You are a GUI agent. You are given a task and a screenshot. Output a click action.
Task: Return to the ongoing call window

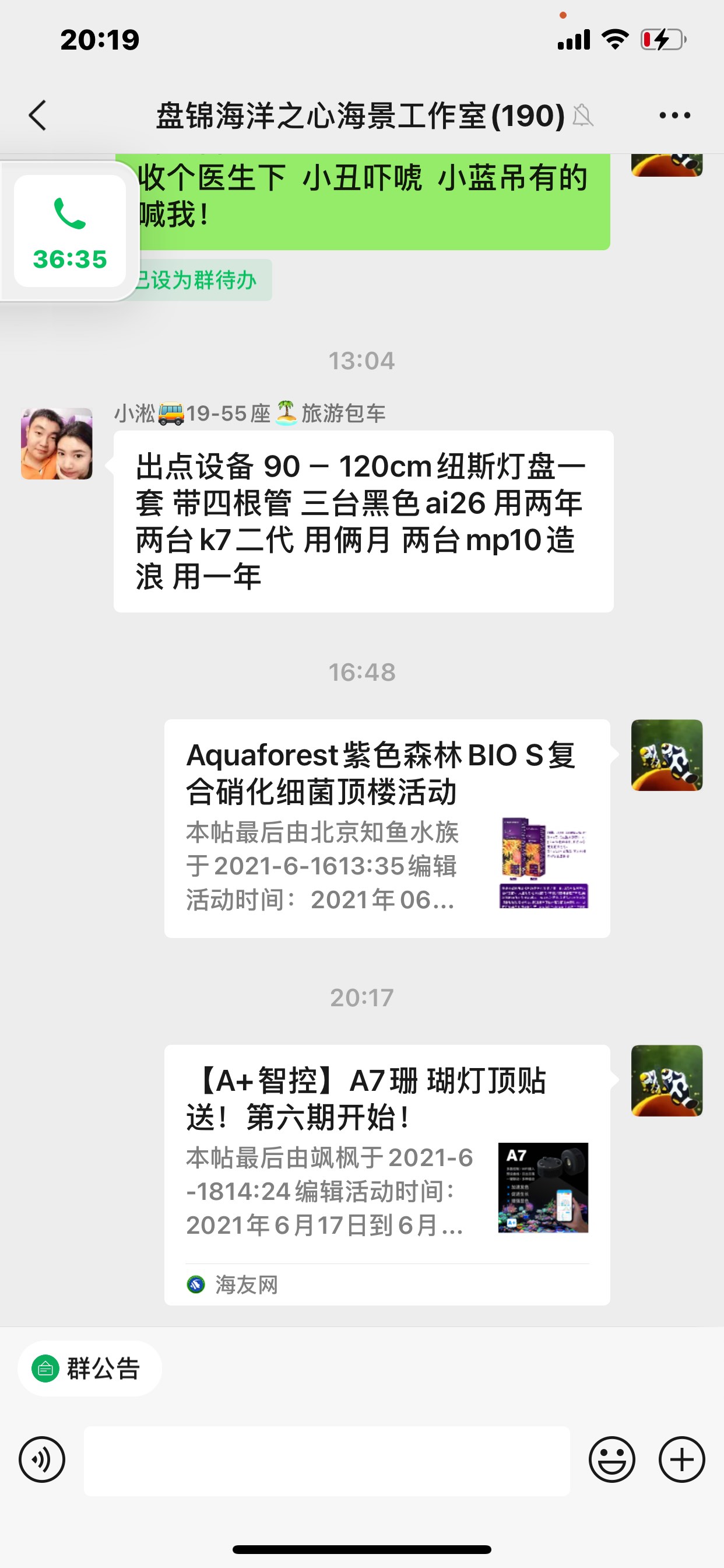[x=70, y=232]
